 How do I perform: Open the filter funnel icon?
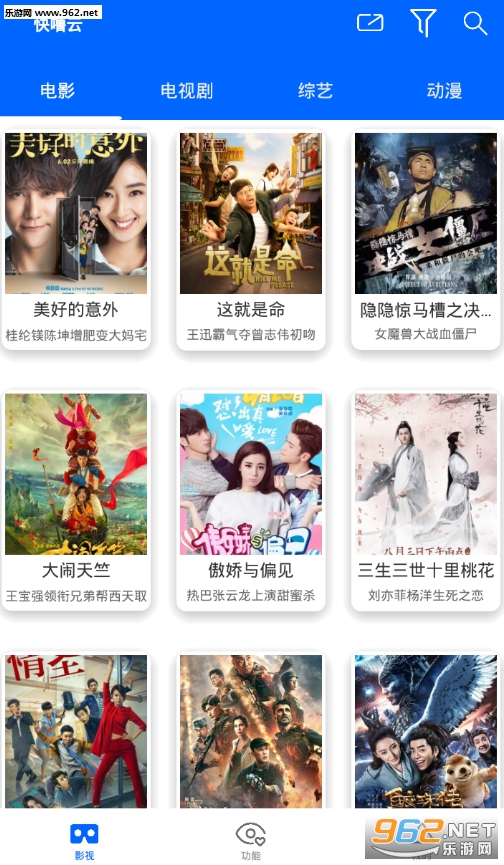(423, 23)
